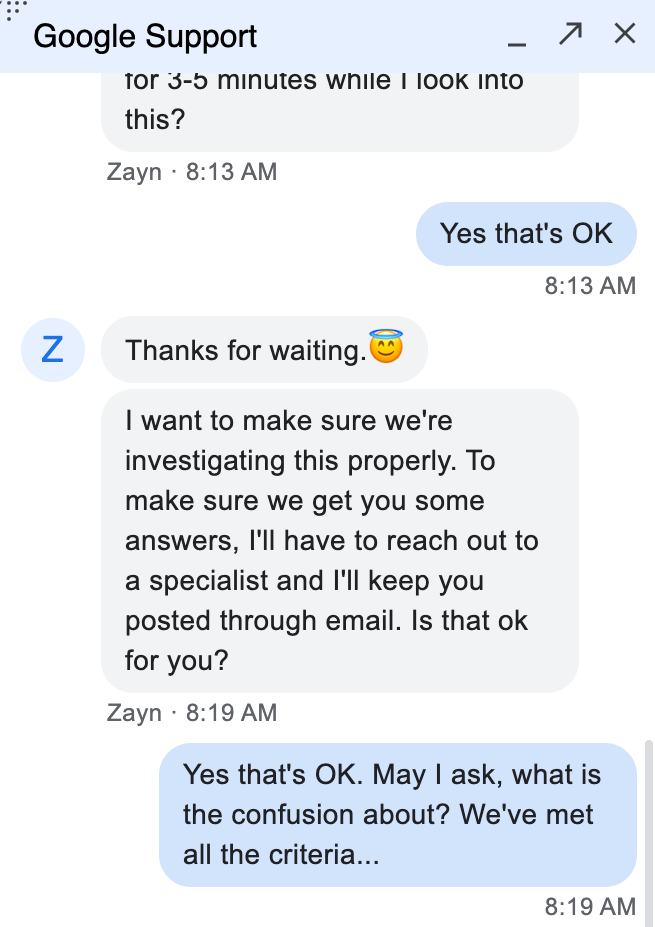The width and height of the screenshot is (655, 927).
Task: Minimize the Google Support chat window
Action: pyautogui.click(x=517, y=37)
